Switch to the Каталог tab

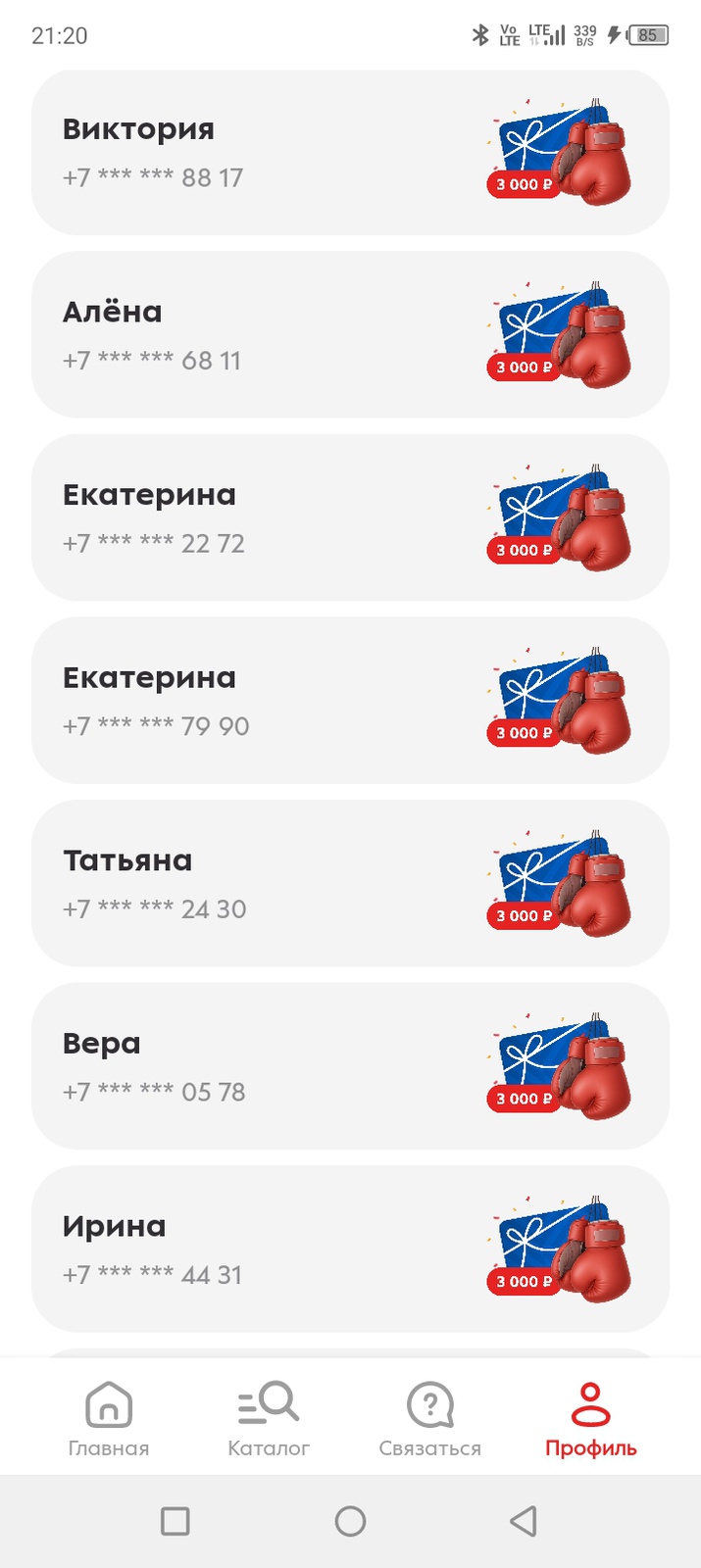(269, 1418)
